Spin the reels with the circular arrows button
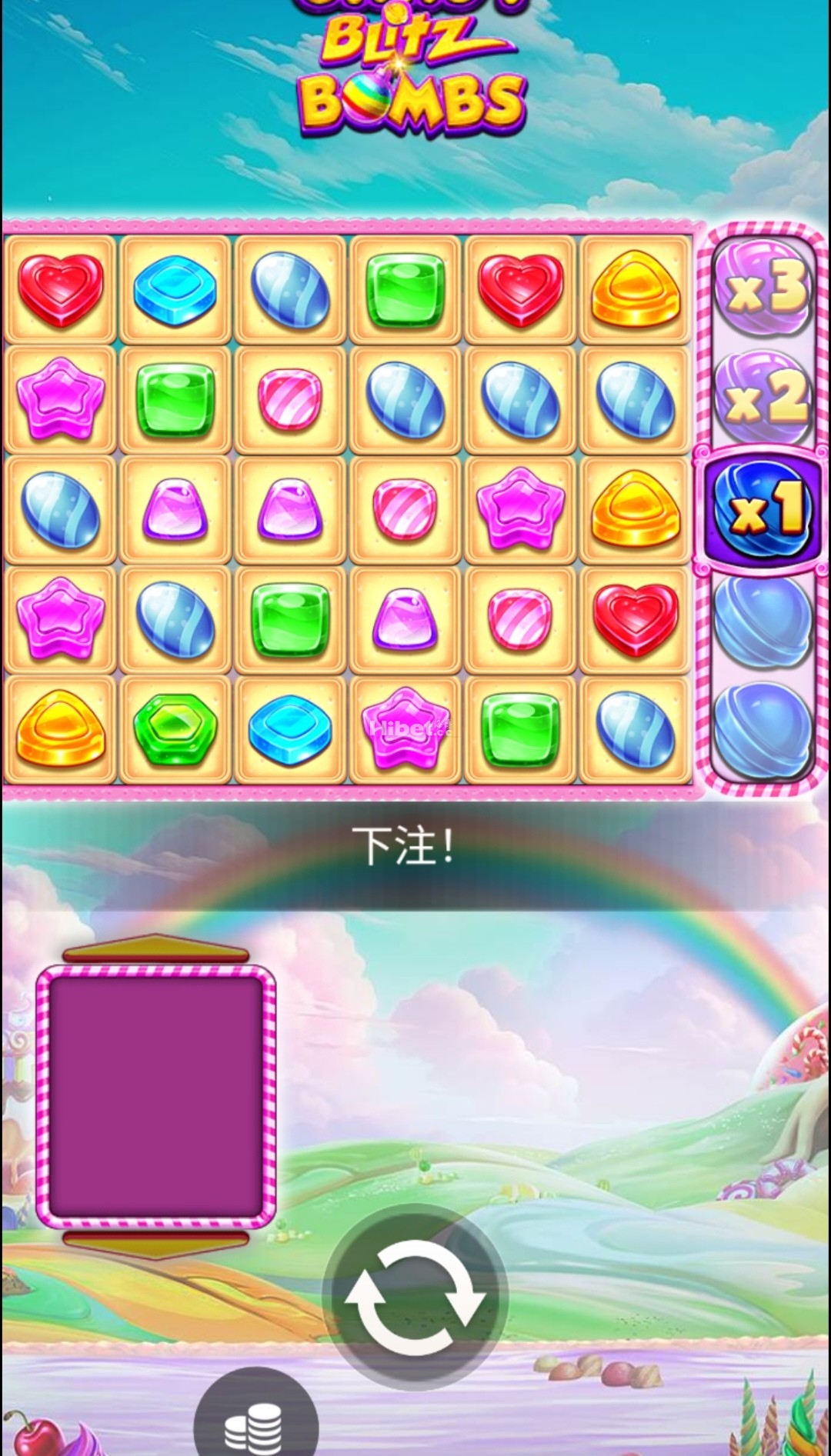The image size is (831, 1456). tap(415, 1296)
